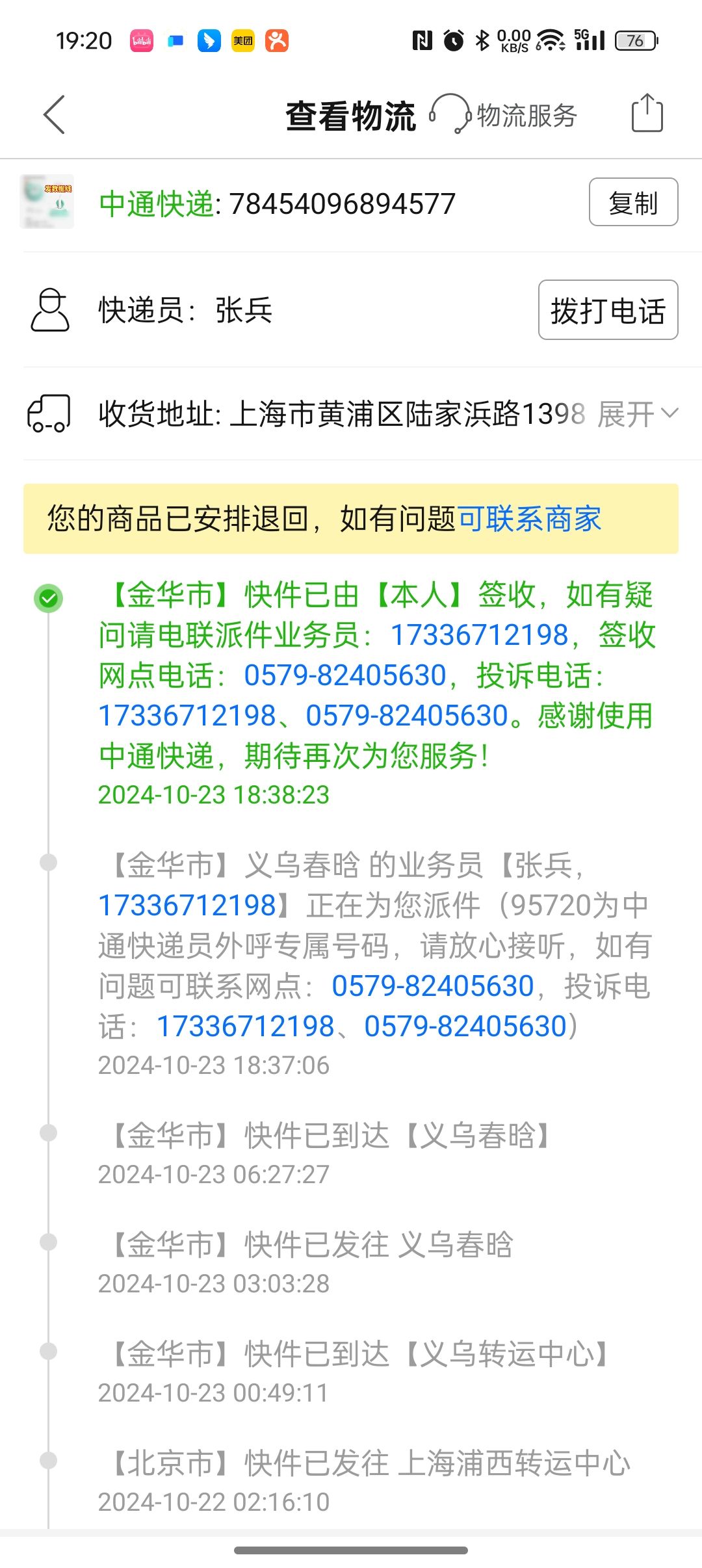Copy the 中通快递 tracking number

tap(632, 202)
